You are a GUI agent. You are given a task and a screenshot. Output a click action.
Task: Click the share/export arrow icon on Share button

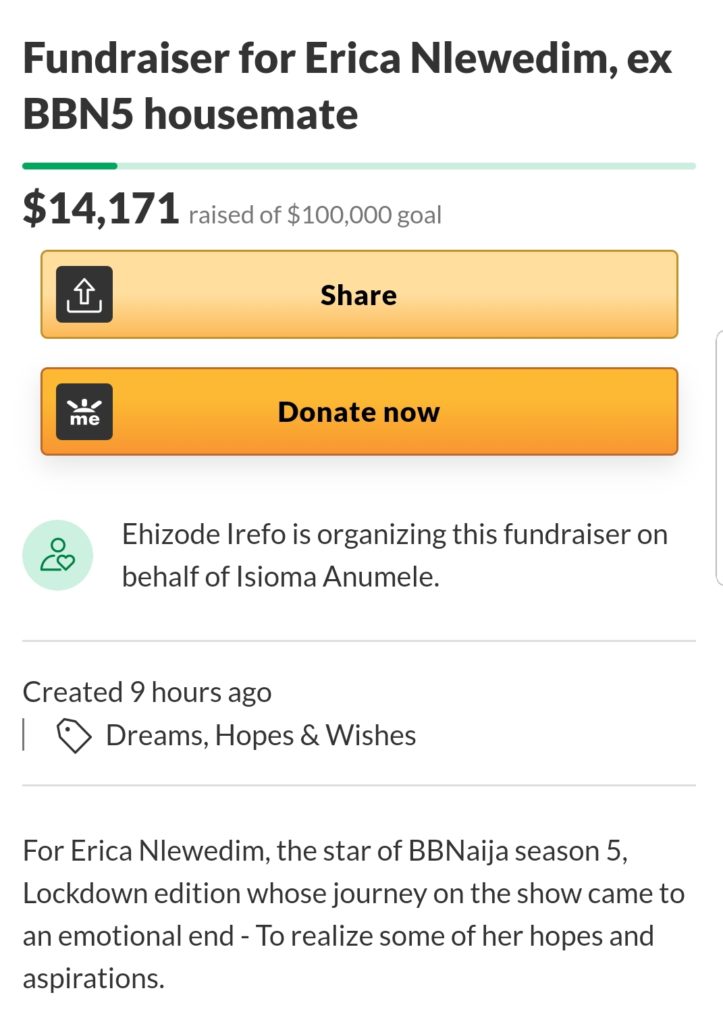85,294
